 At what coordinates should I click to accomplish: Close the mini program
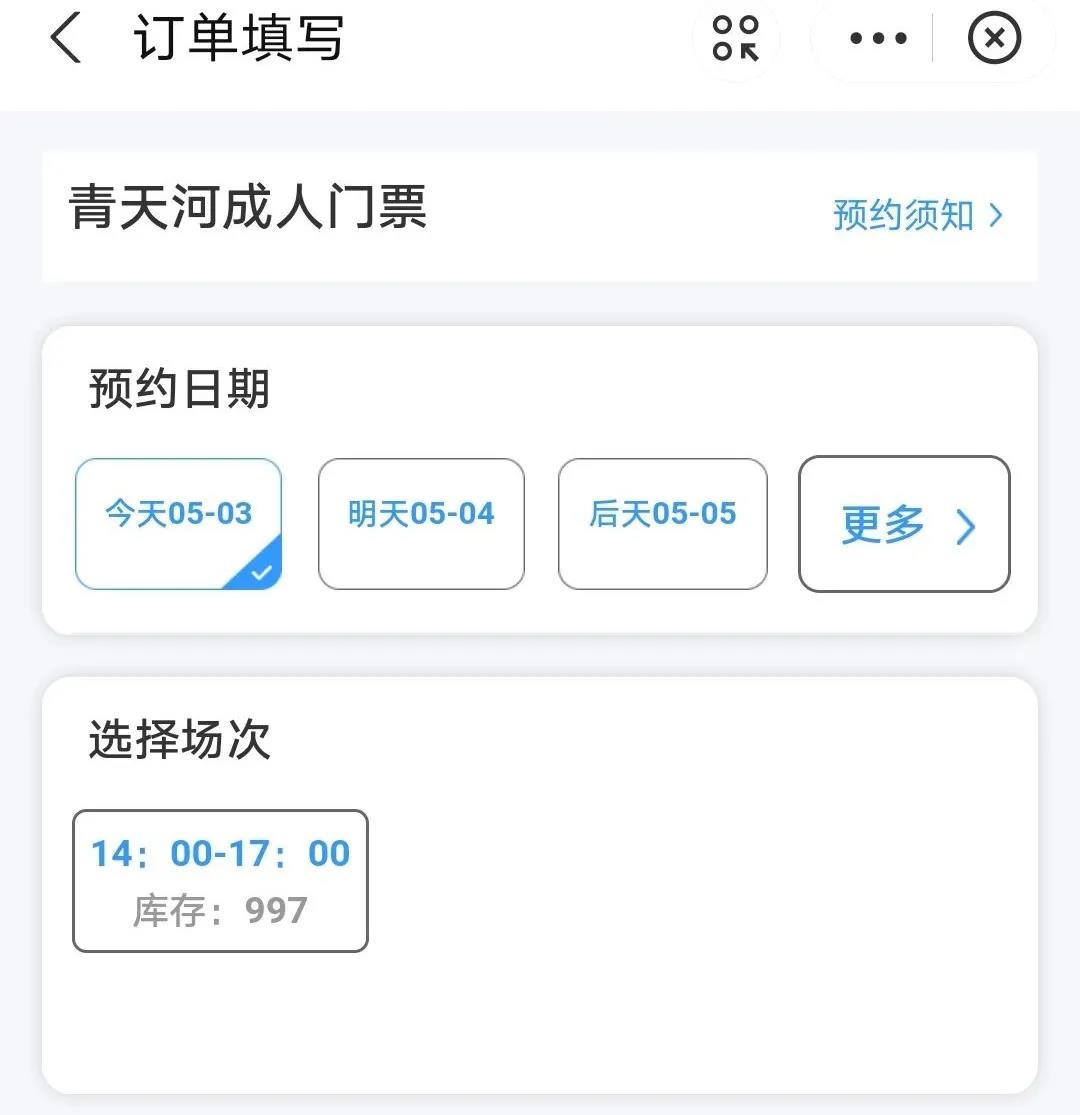pos(994,39)
